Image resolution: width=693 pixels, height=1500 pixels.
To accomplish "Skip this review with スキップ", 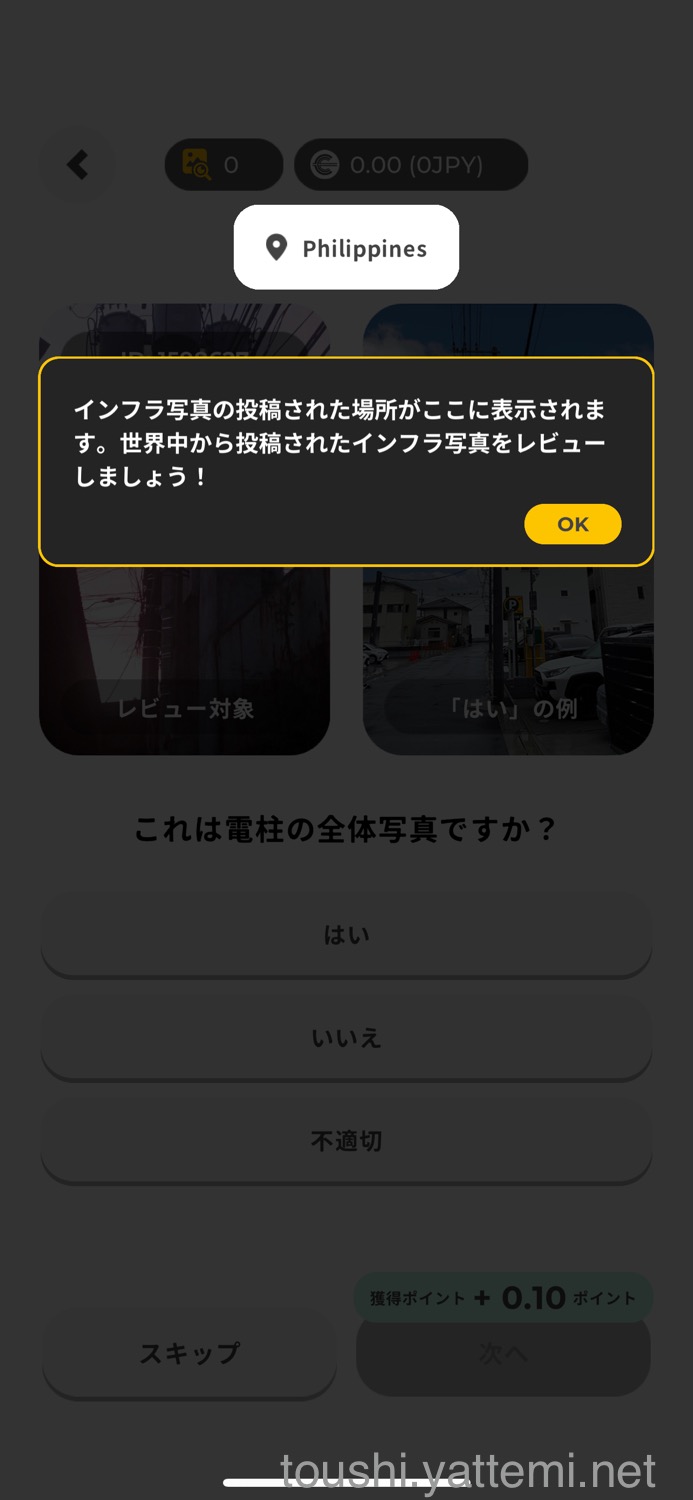I will [x=189, y=1354].
